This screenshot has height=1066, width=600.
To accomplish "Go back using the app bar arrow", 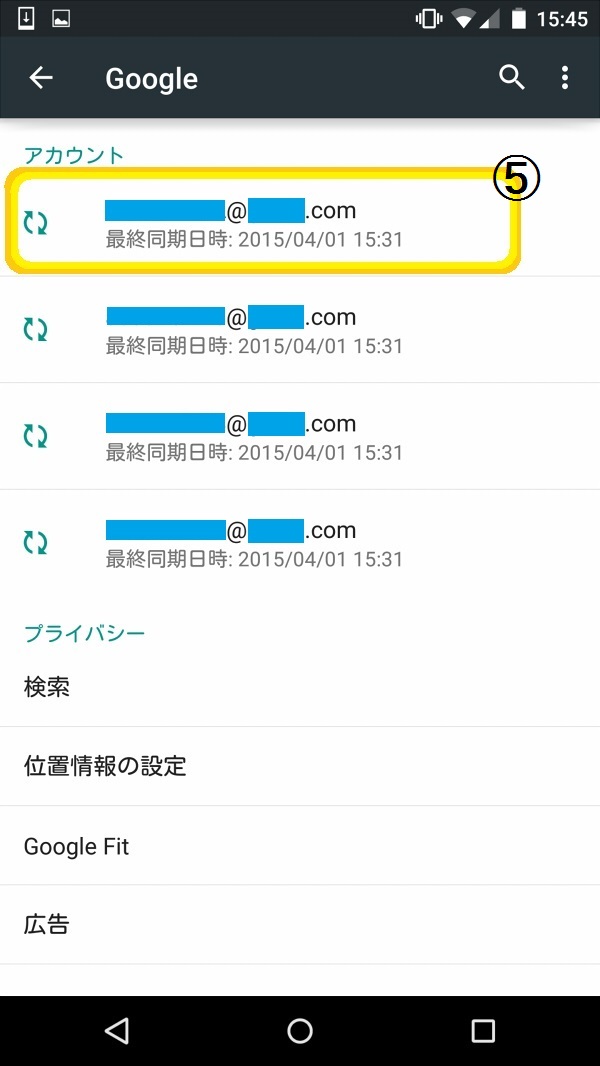I will pyautogui.click(x=41, y=78).
